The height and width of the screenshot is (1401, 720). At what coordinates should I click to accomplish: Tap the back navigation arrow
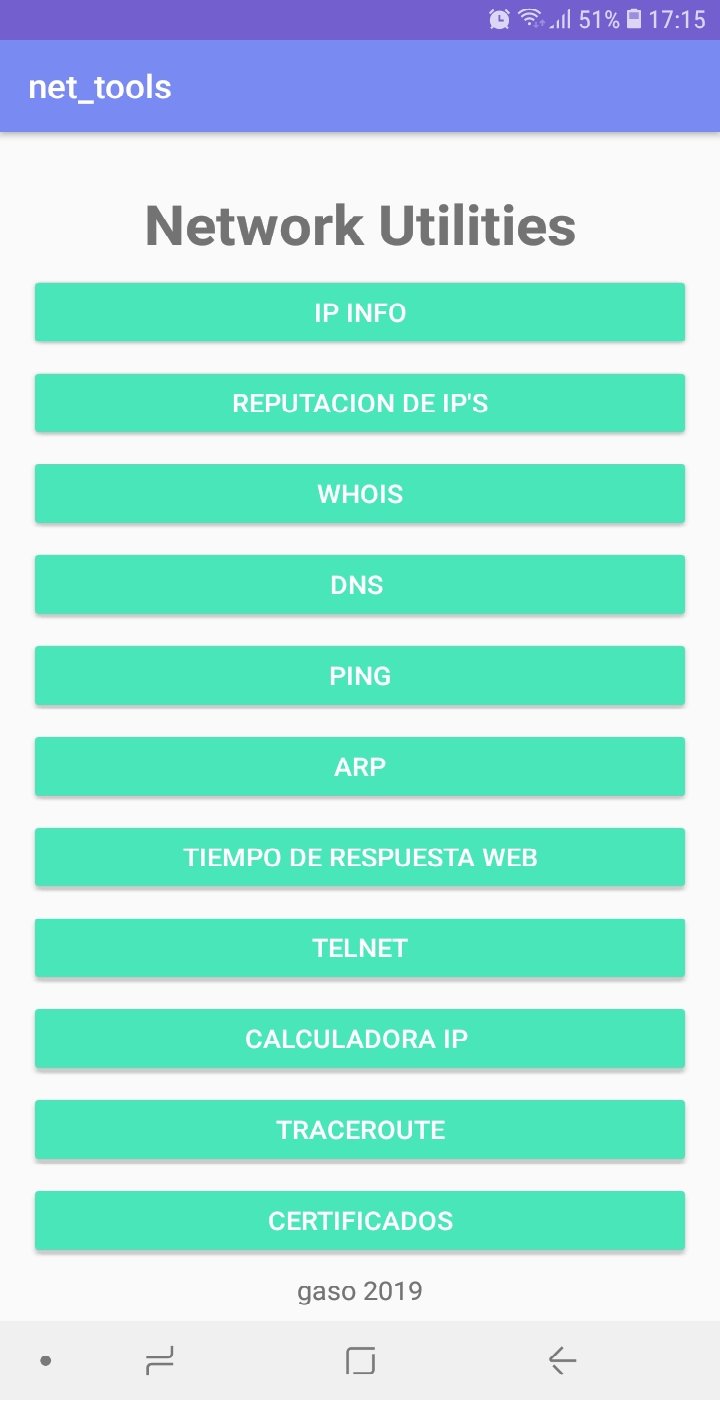562,1360
